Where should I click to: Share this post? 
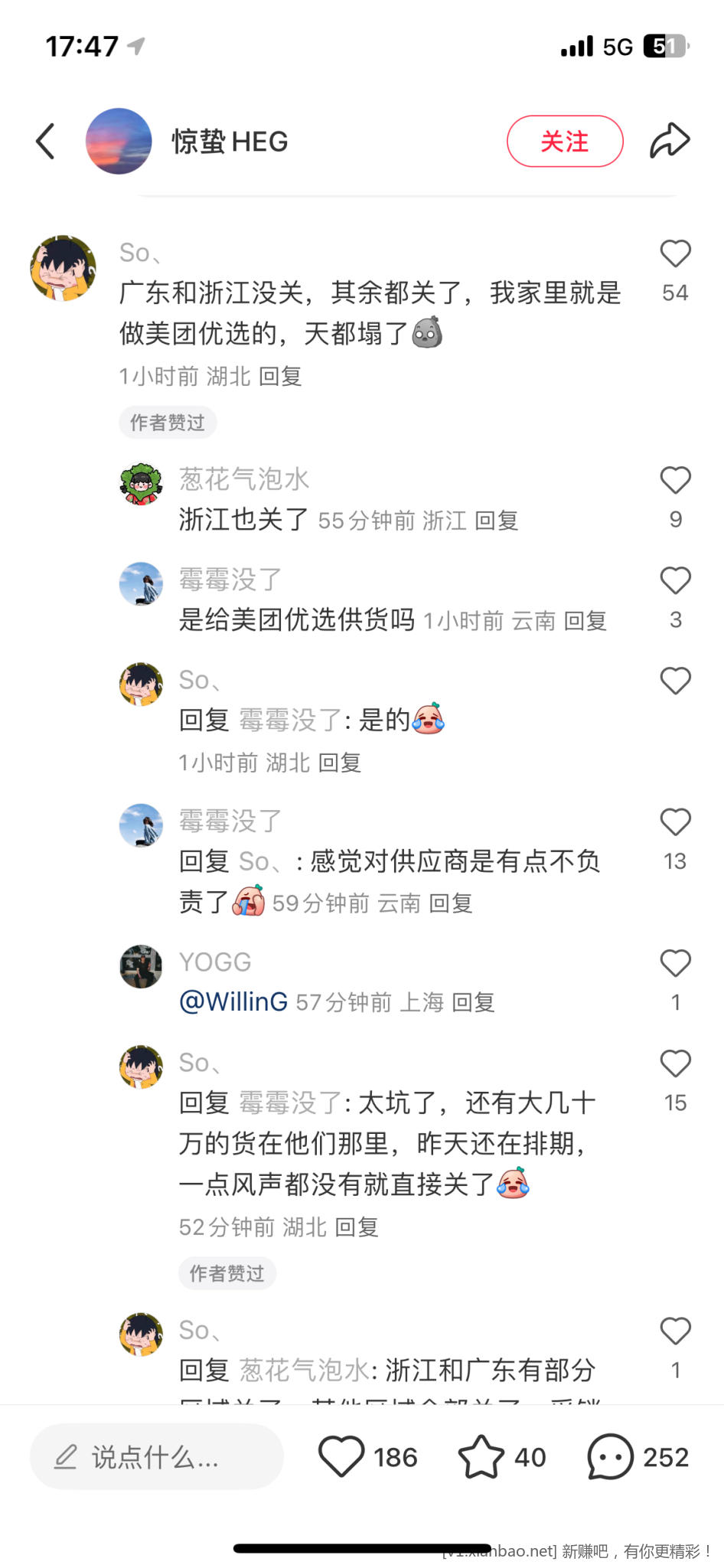point(670,142)
